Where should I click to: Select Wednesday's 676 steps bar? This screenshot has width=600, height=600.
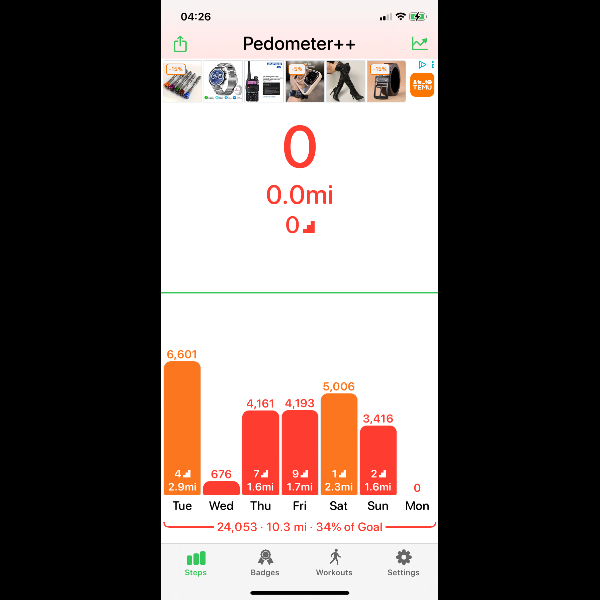coord(221,488)
